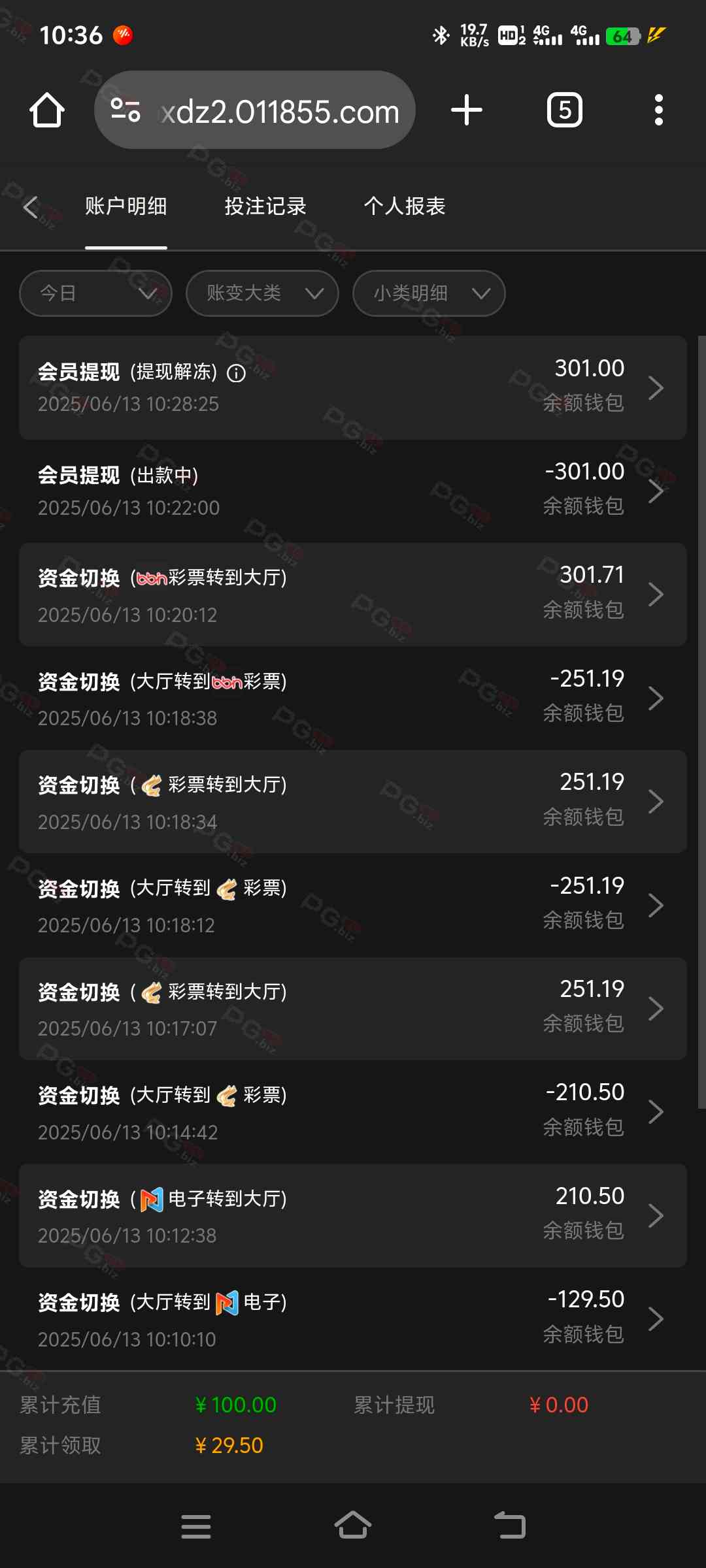Tap the system home button
This screenshot has height=1568, width=706.
click(x=353, y=1526)
